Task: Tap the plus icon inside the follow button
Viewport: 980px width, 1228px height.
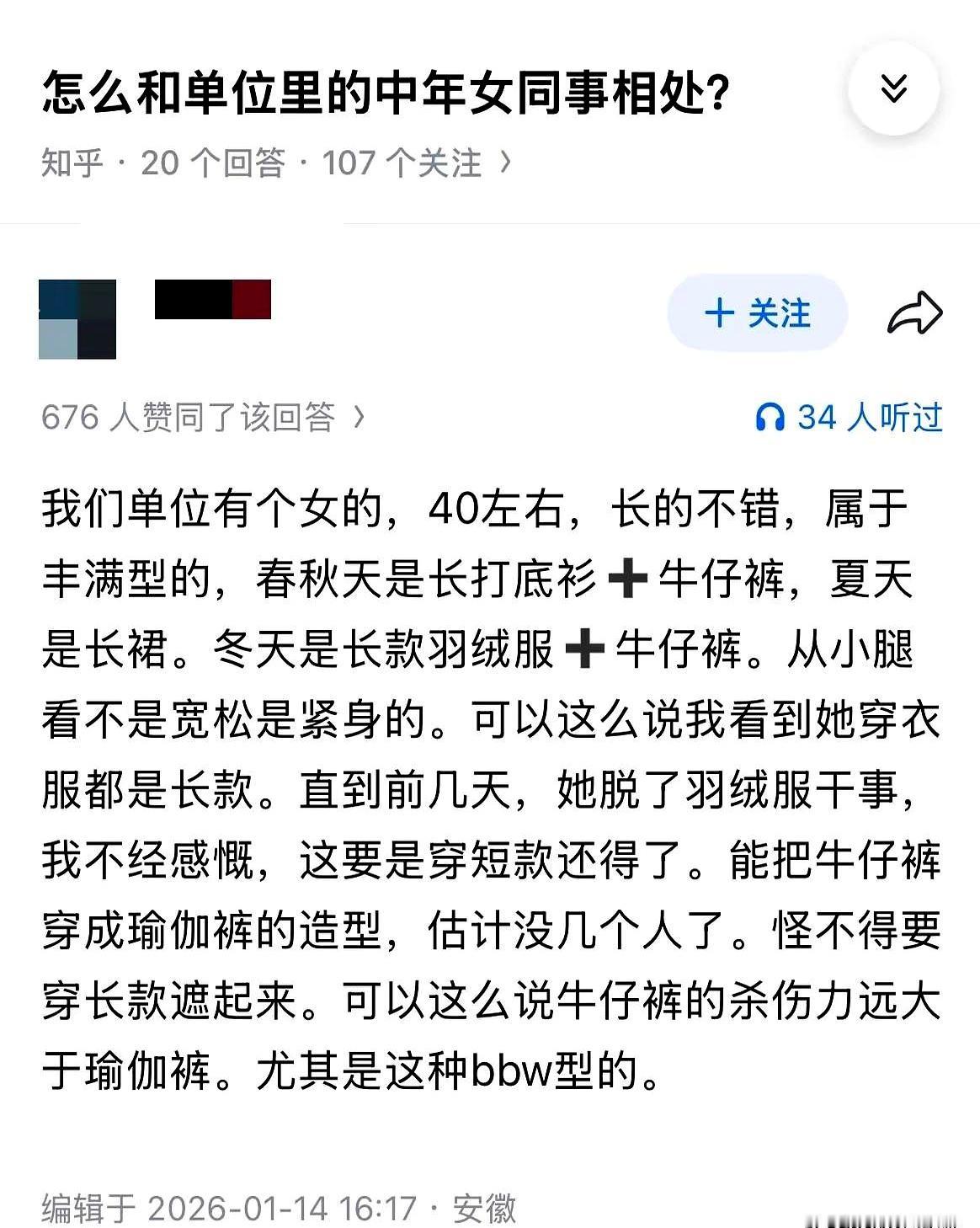Action: coord(718,312)
